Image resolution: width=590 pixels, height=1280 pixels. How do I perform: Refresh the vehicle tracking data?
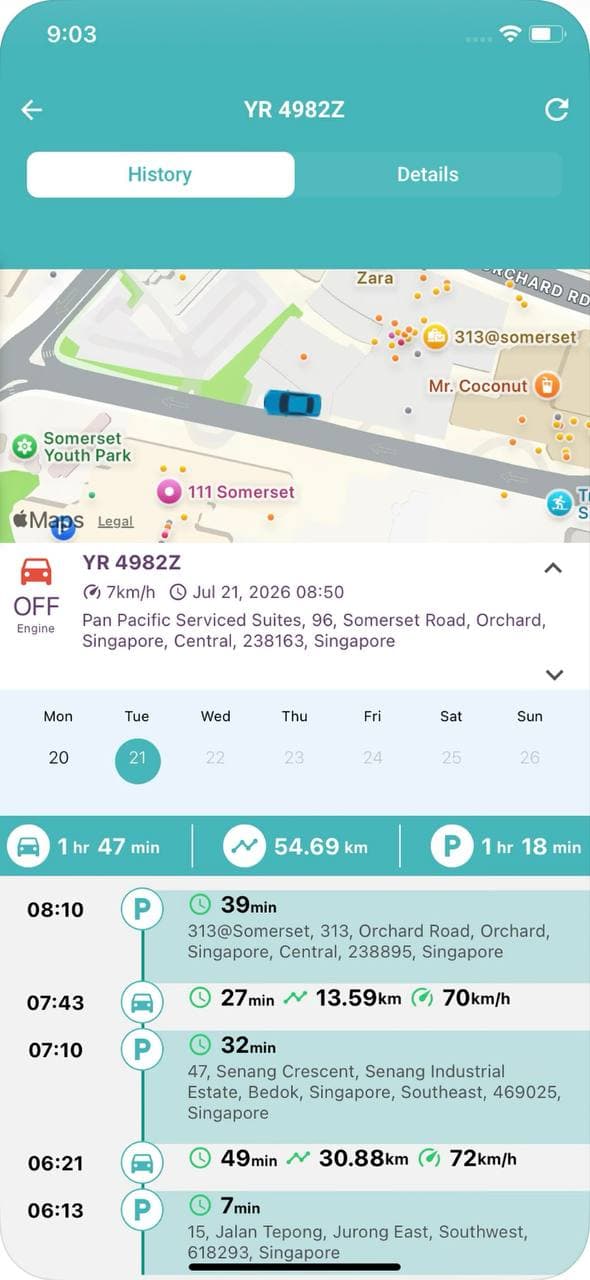tap(557, 110)
